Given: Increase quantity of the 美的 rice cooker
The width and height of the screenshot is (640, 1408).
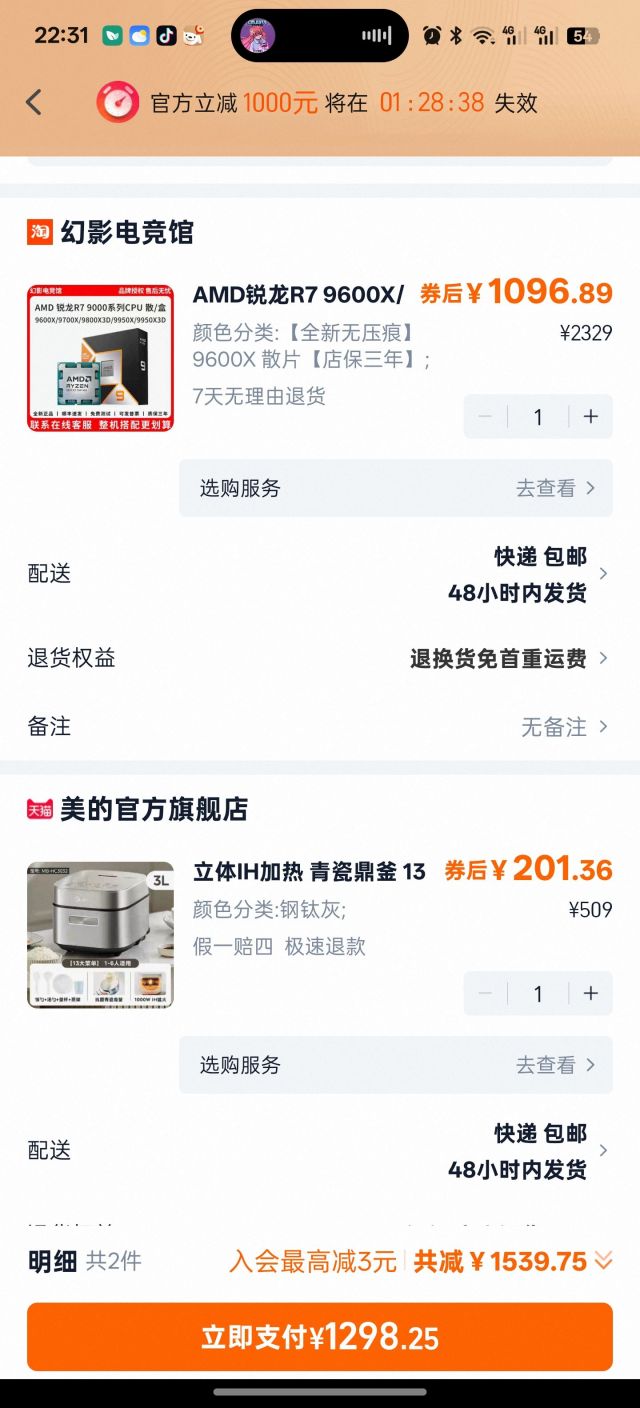Looking at the screenshot, I should 591,993.
